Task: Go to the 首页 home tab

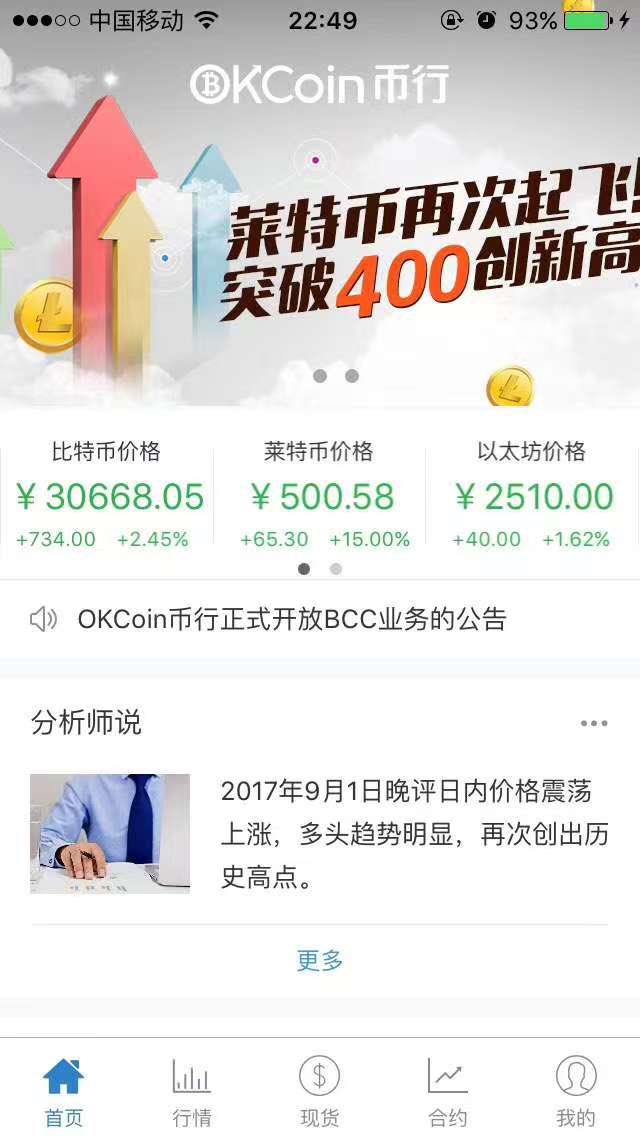Action: point(64,1090)
